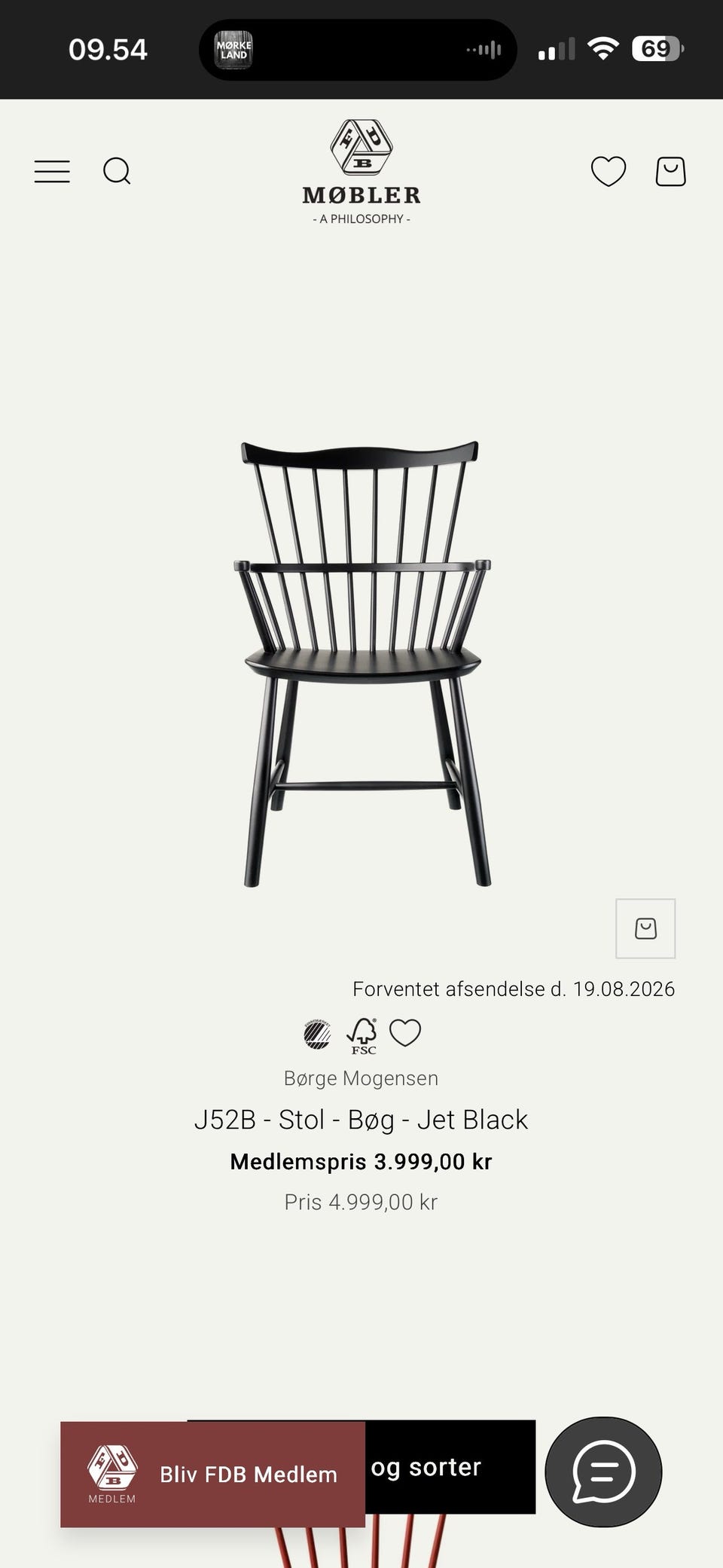
Task: Go to the FDB Møbler home logo
Action: (361, 173)
